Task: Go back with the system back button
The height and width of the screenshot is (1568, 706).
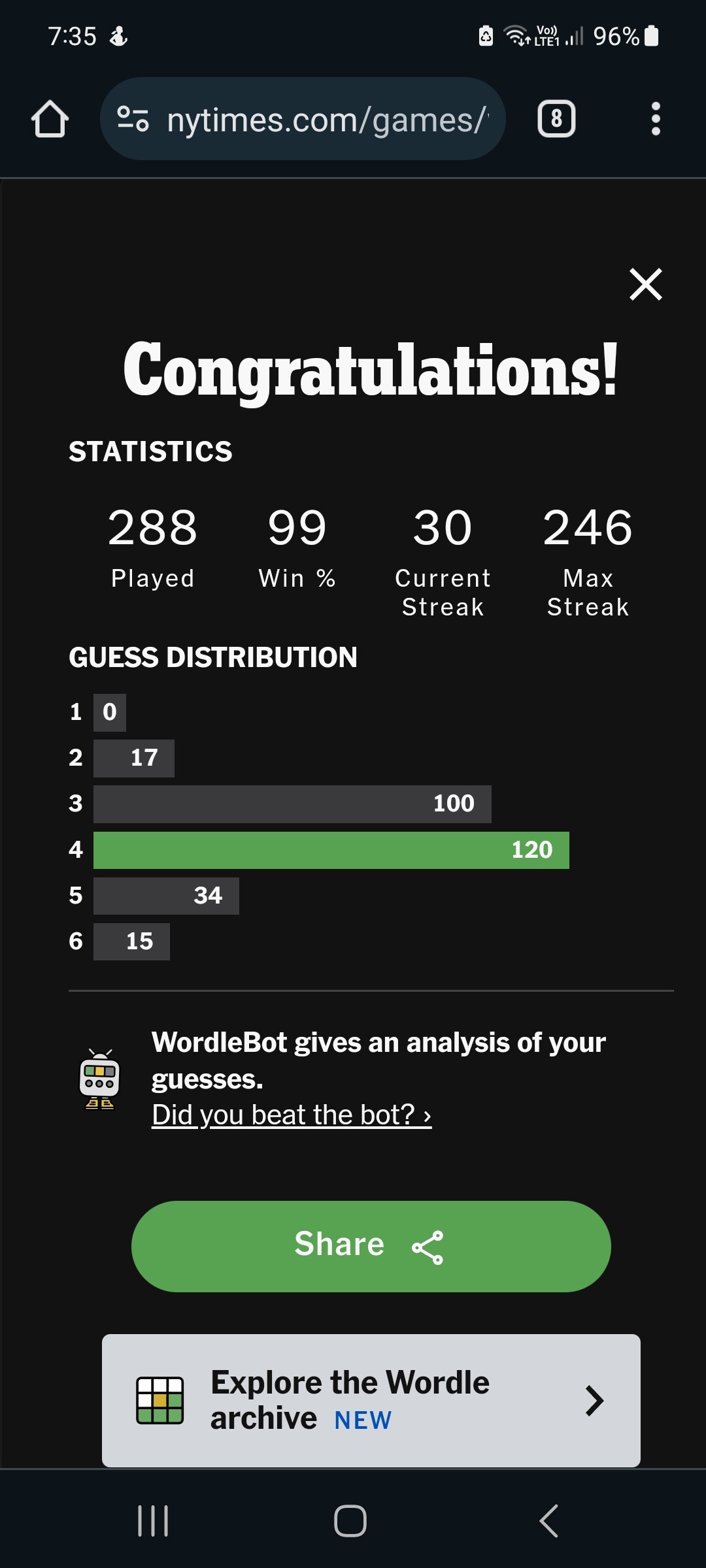Action: coord(549,1521)
